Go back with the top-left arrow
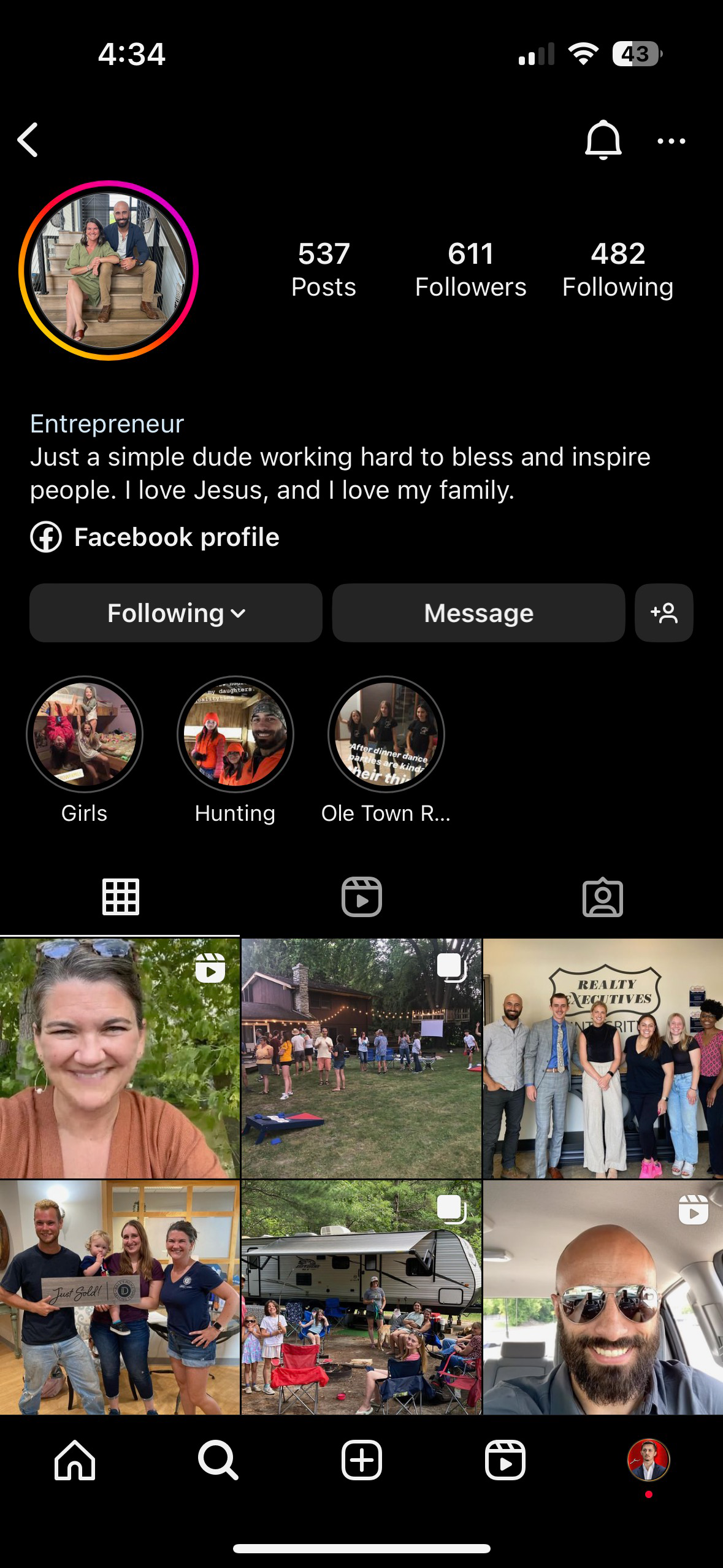The image size is (723, 1568). (x=28, y=140)
